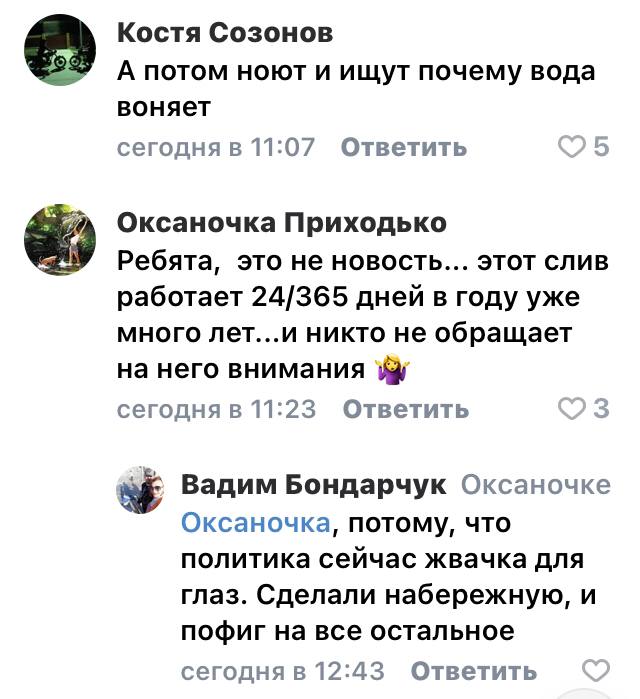Like Оксаночка Приходько's comment

(x=570, y=409)
